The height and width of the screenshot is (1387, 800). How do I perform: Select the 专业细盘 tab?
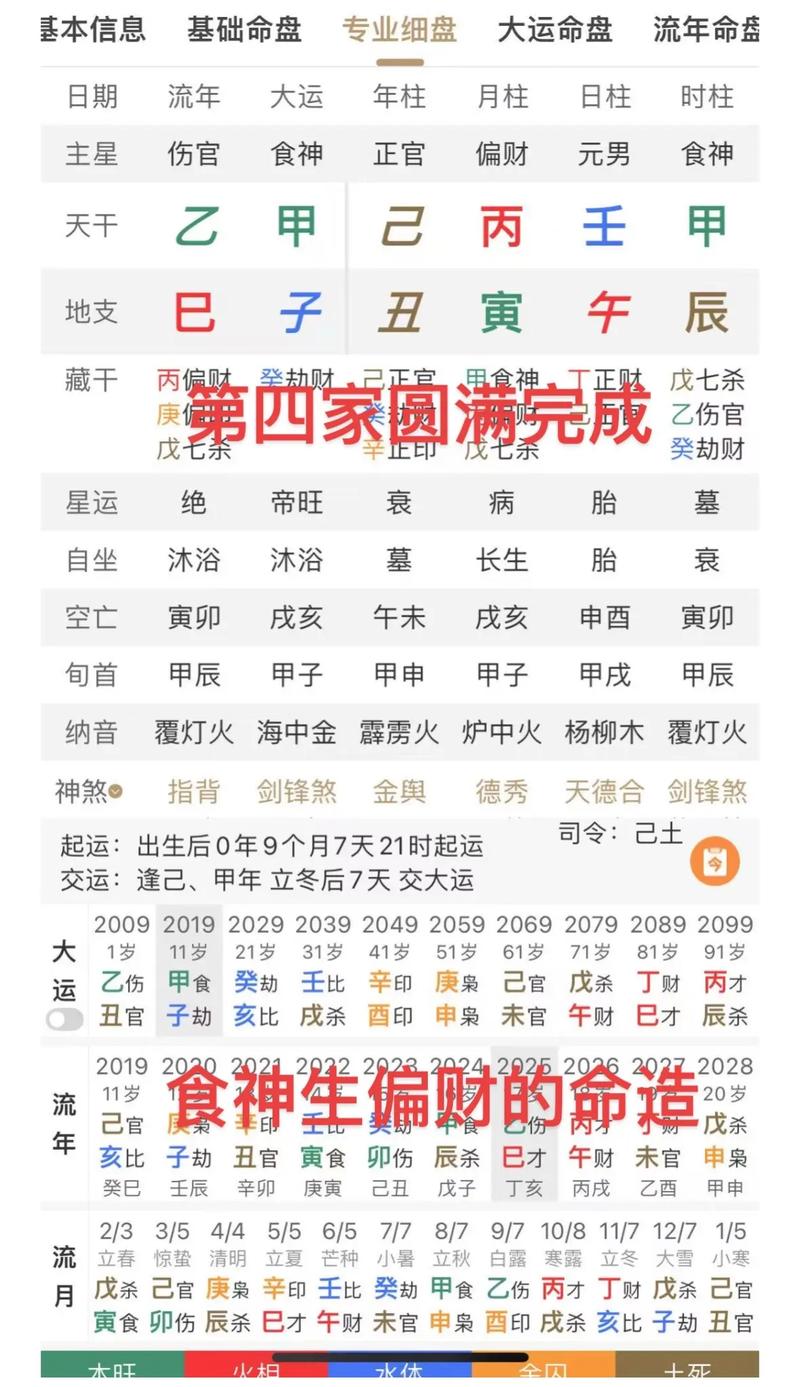tap(399, 29)
